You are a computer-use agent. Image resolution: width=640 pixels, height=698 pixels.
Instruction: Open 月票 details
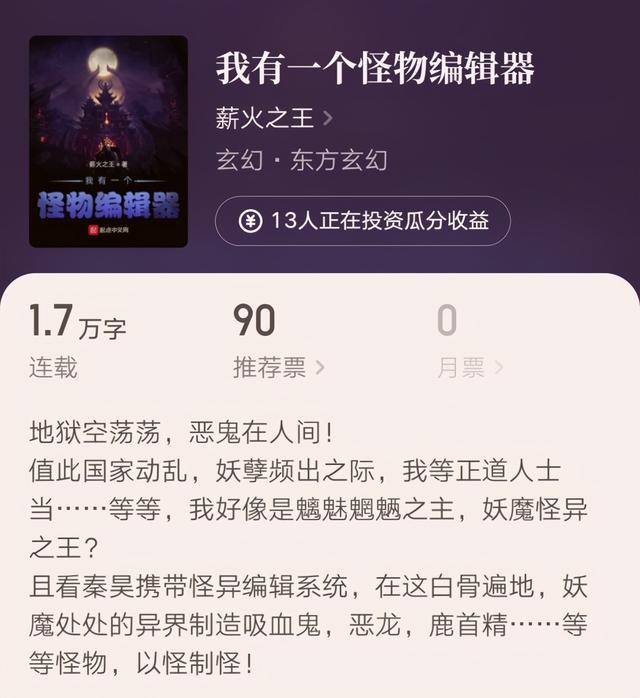point(469,367)
